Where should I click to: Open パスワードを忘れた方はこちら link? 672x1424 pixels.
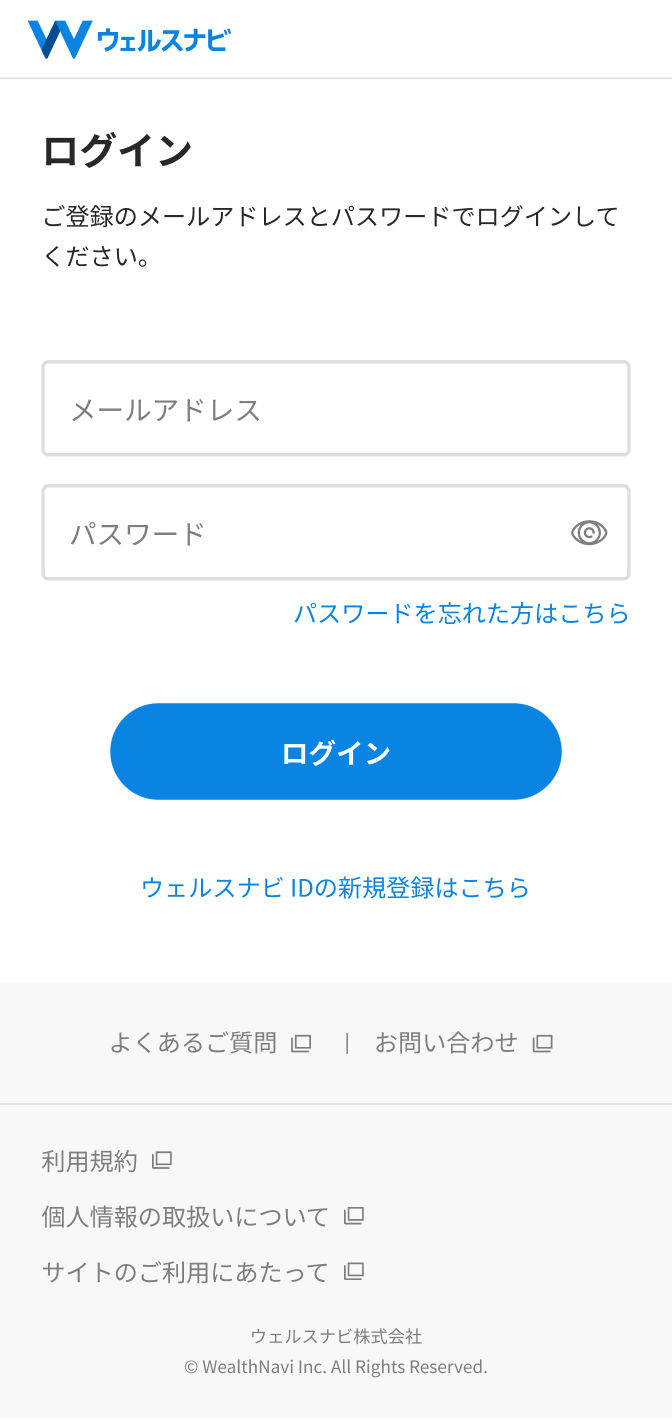461,613
